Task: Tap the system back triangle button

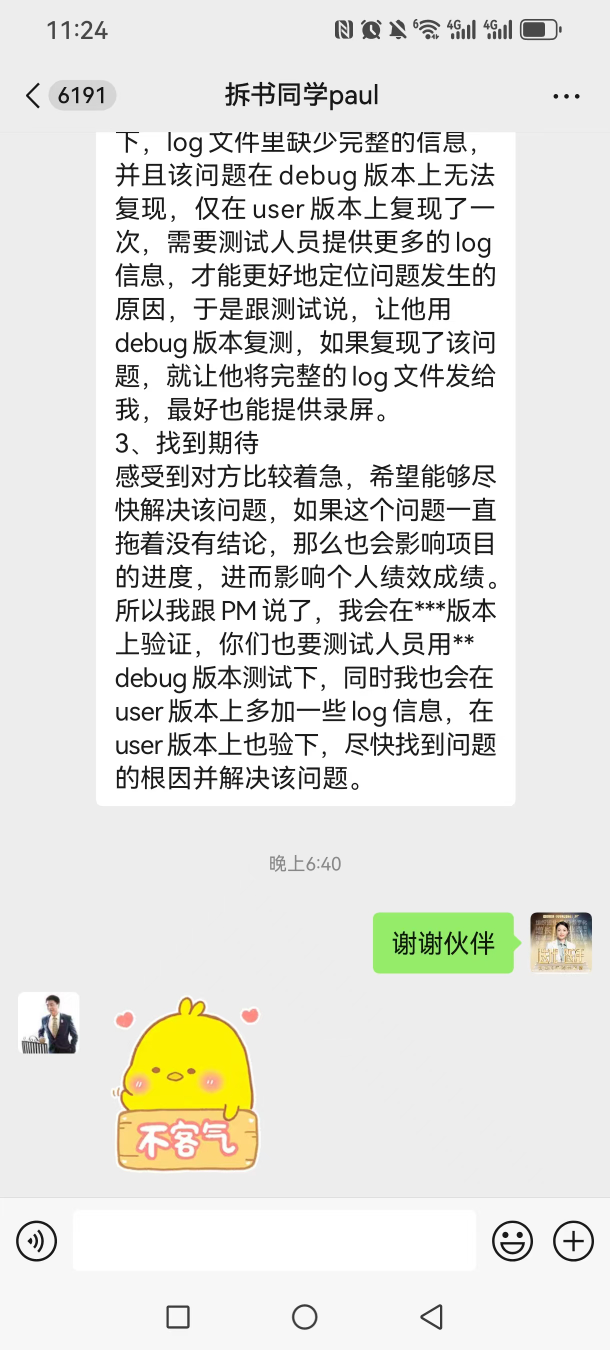Action: click(x=431, y=1317)
